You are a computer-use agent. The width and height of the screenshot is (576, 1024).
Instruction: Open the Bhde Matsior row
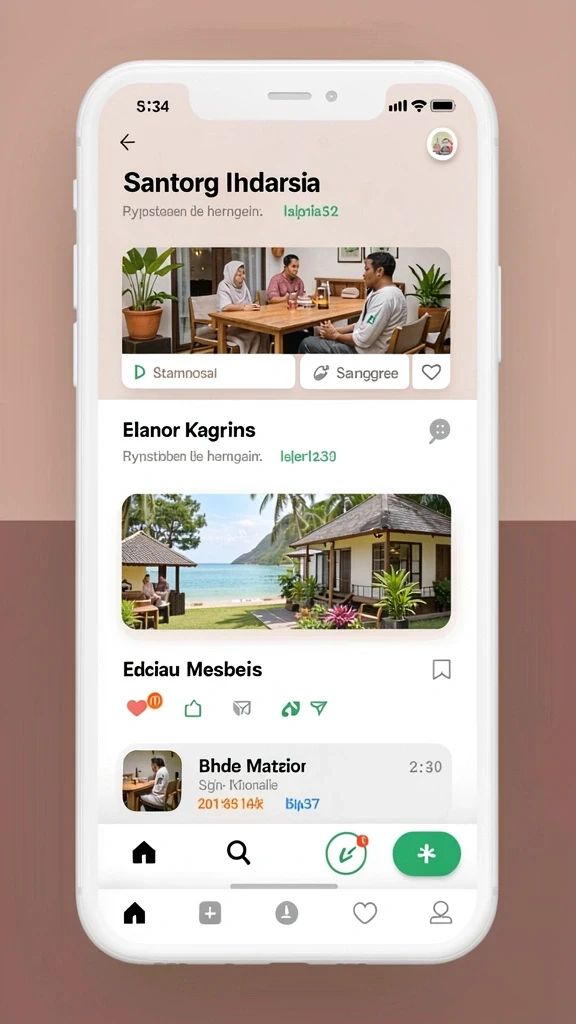point(286,781)
